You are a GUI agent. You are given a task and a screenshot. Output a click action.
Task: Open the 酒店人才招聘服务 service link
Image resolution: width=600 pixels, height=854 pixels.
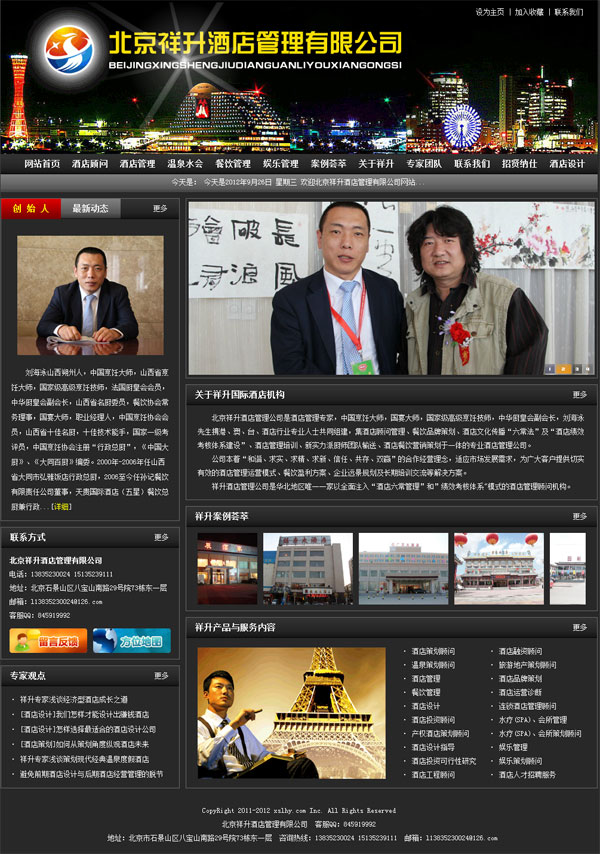click(527, 774)
